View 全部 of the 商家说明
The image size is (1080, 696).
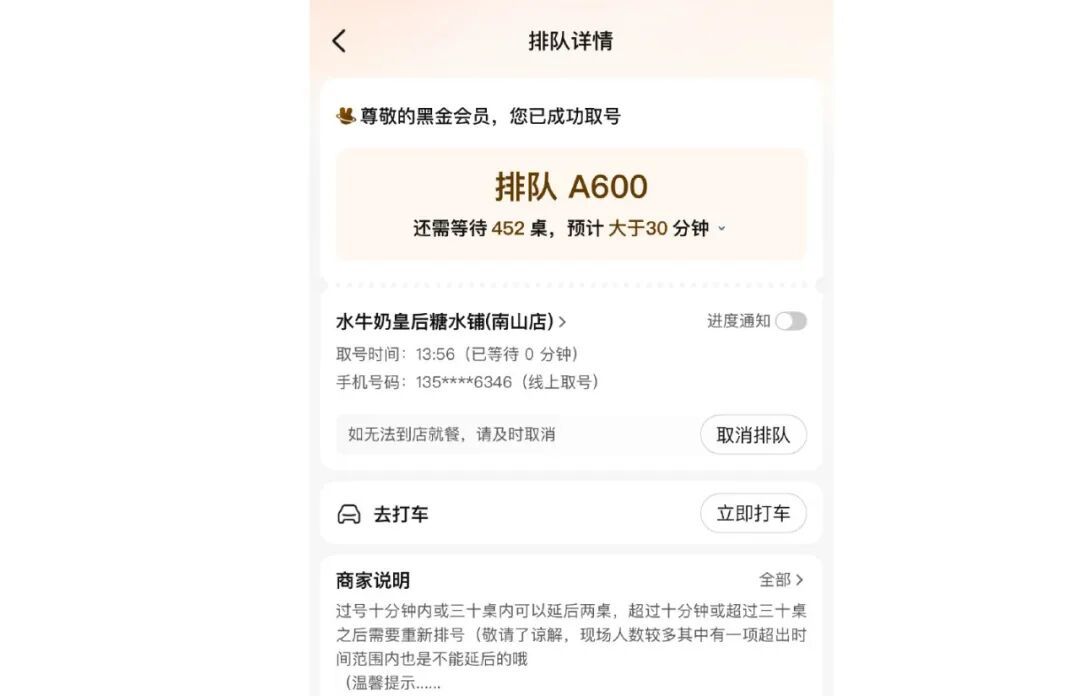tap(781, 580)
